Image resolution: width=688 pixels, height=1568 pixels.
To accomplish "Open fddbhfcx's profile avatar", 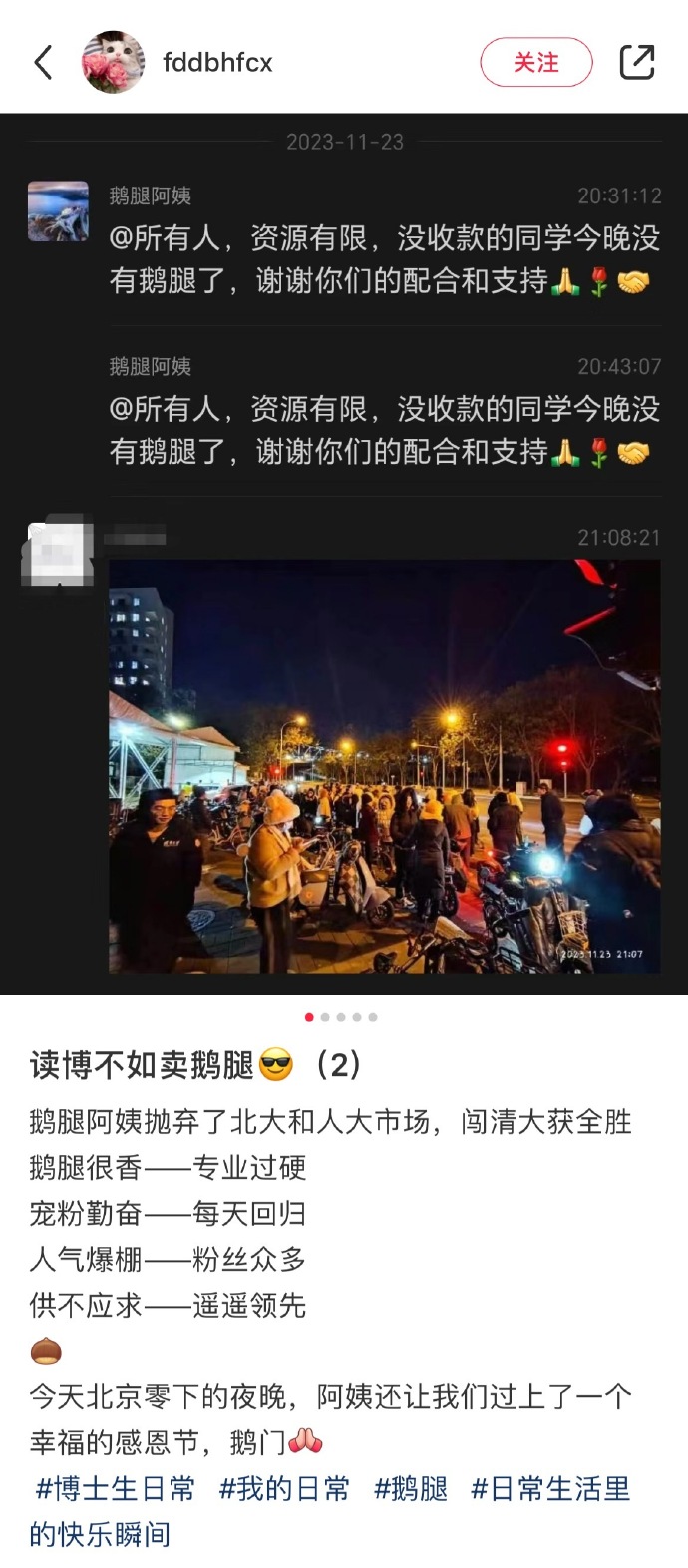I will (114, 62).
